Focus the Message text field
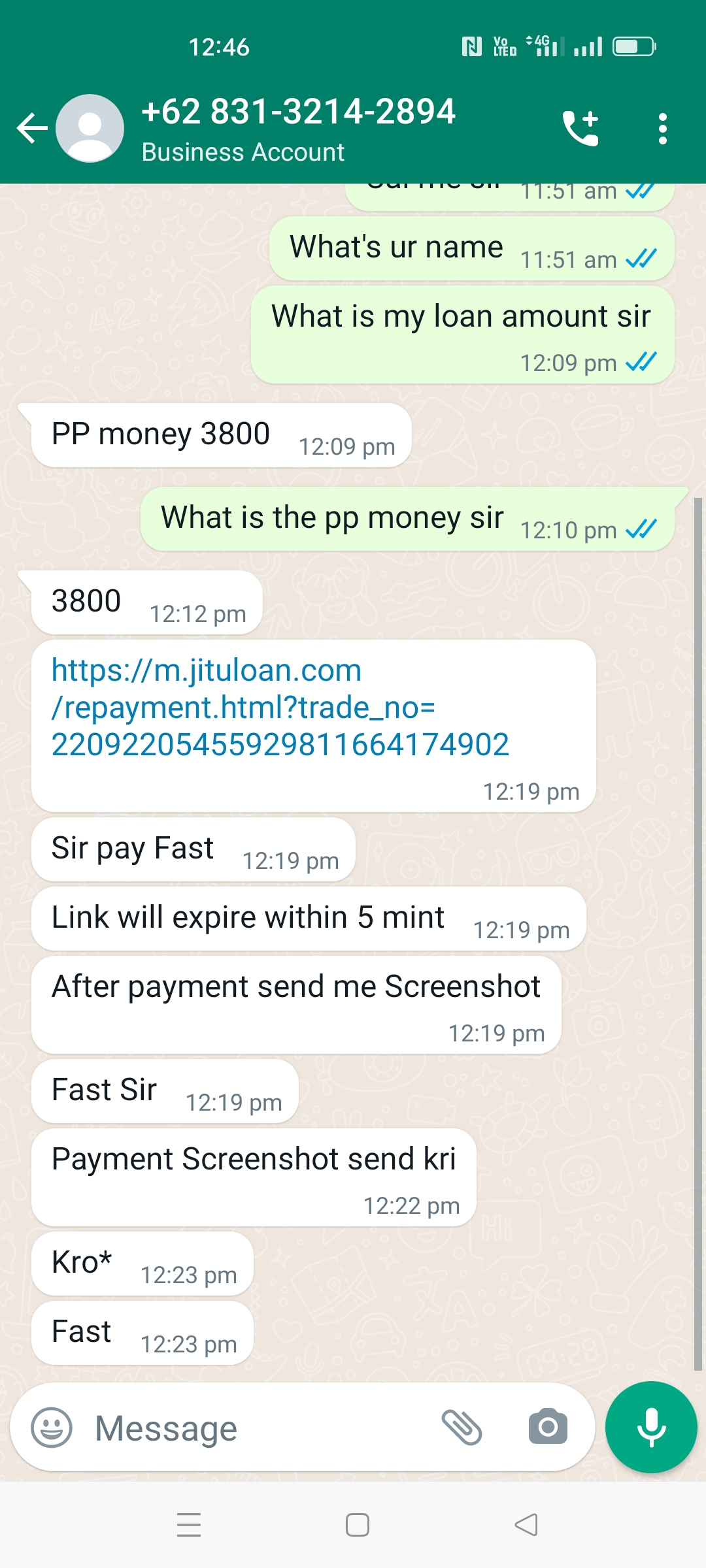The image size is (706, 1568). (261, 1428)
